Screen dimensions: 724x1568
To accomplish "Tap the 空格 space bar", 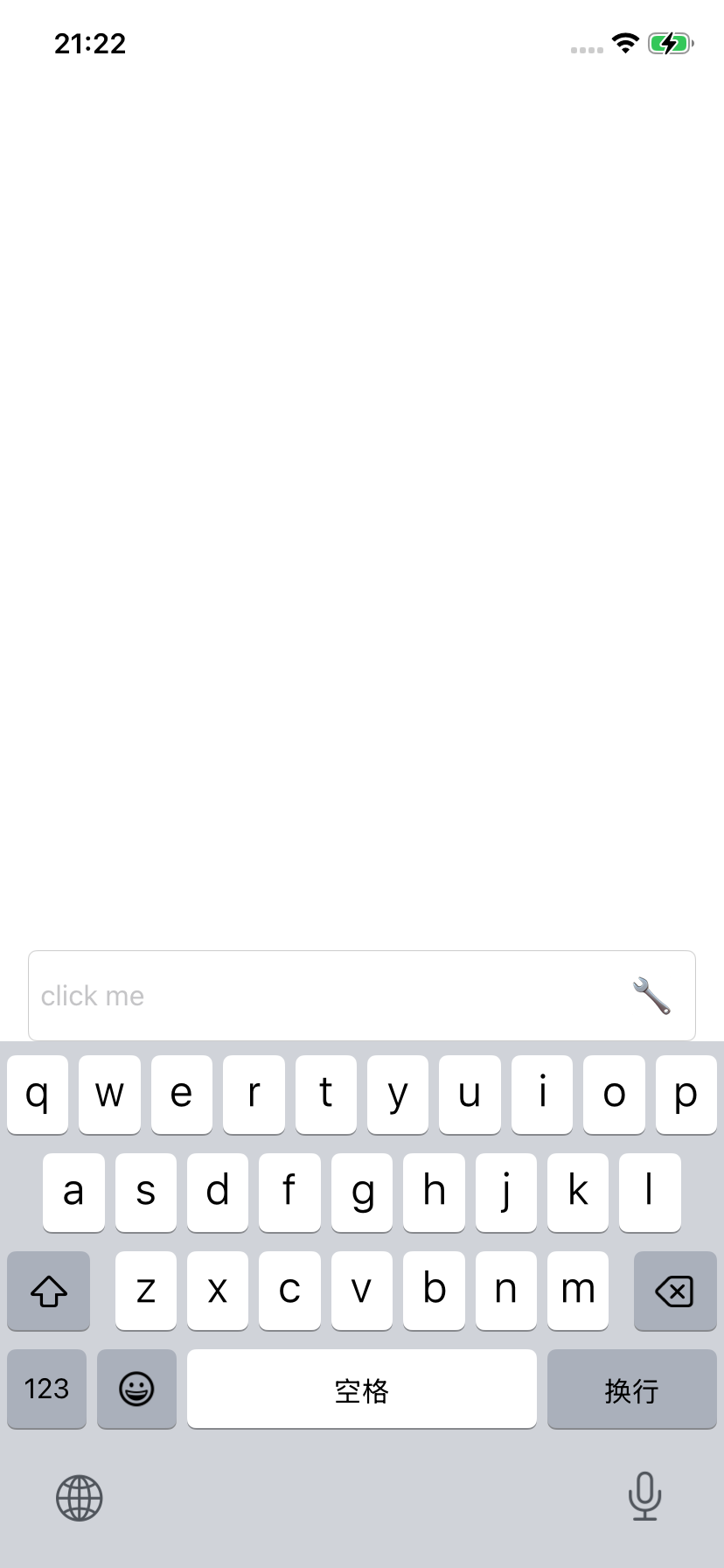I will pyautogui.click(x=362, y=1389).
